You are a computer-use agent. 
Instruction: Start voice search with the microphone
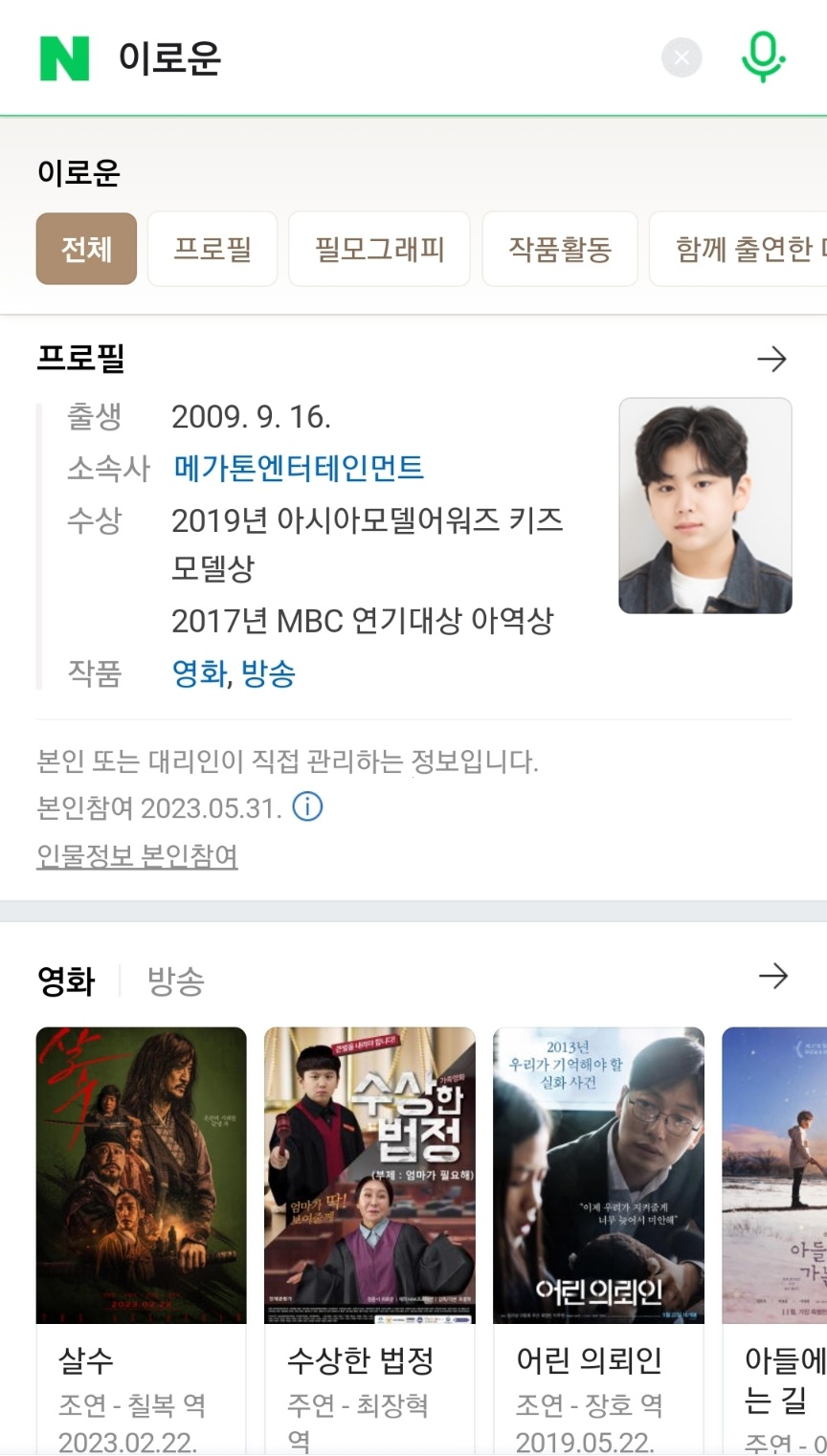763,57
